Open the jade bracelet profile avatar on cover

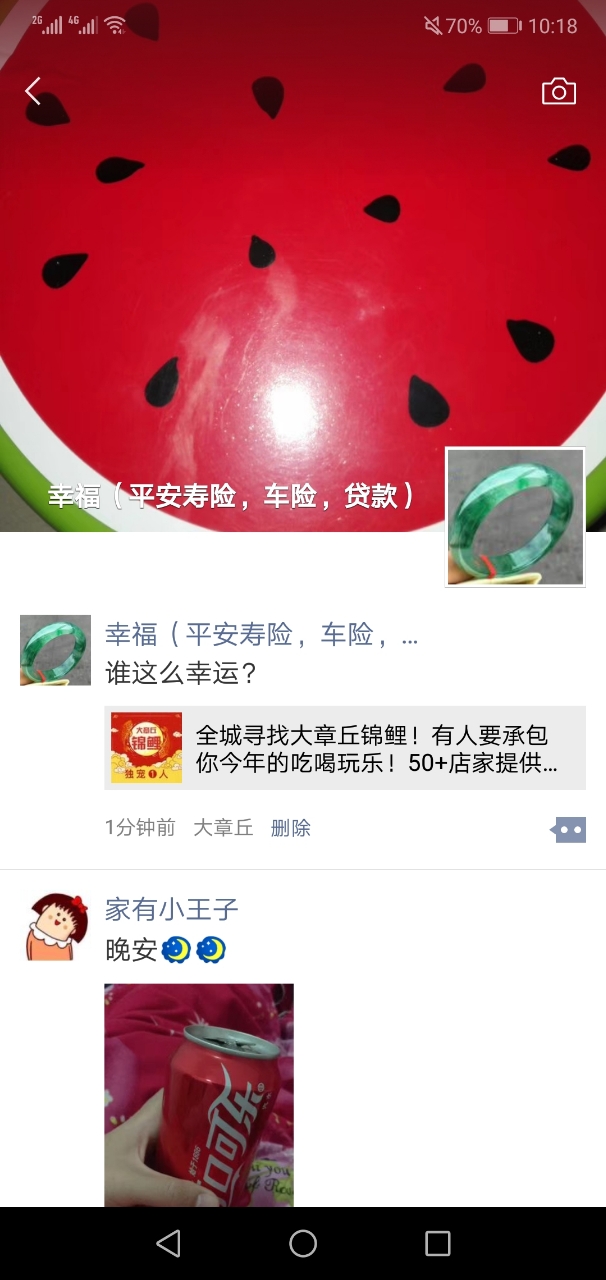click(x=515, y=516)
